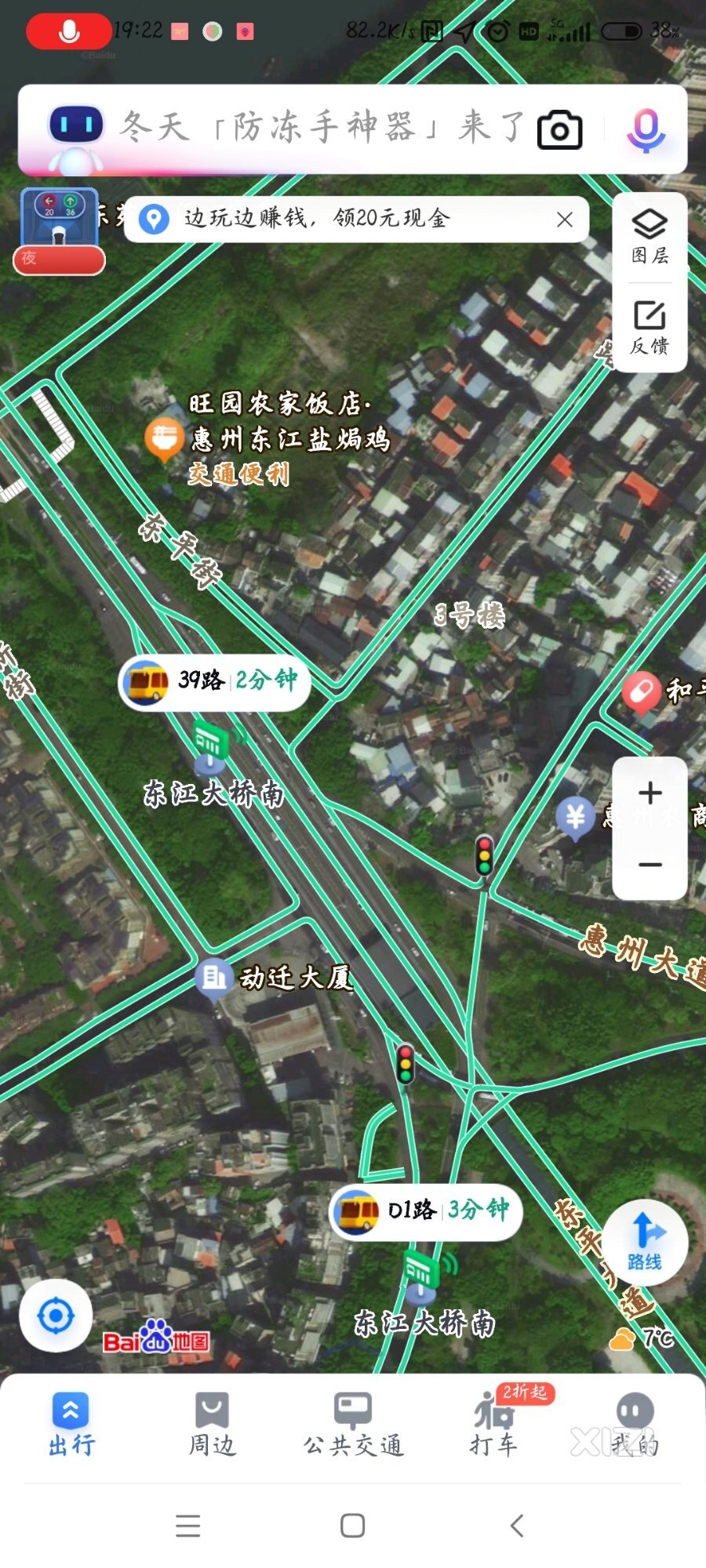The width and height of the screenshot is (706, 1568).
Task: Go back with the system back button
Action: pos(516,1526)
